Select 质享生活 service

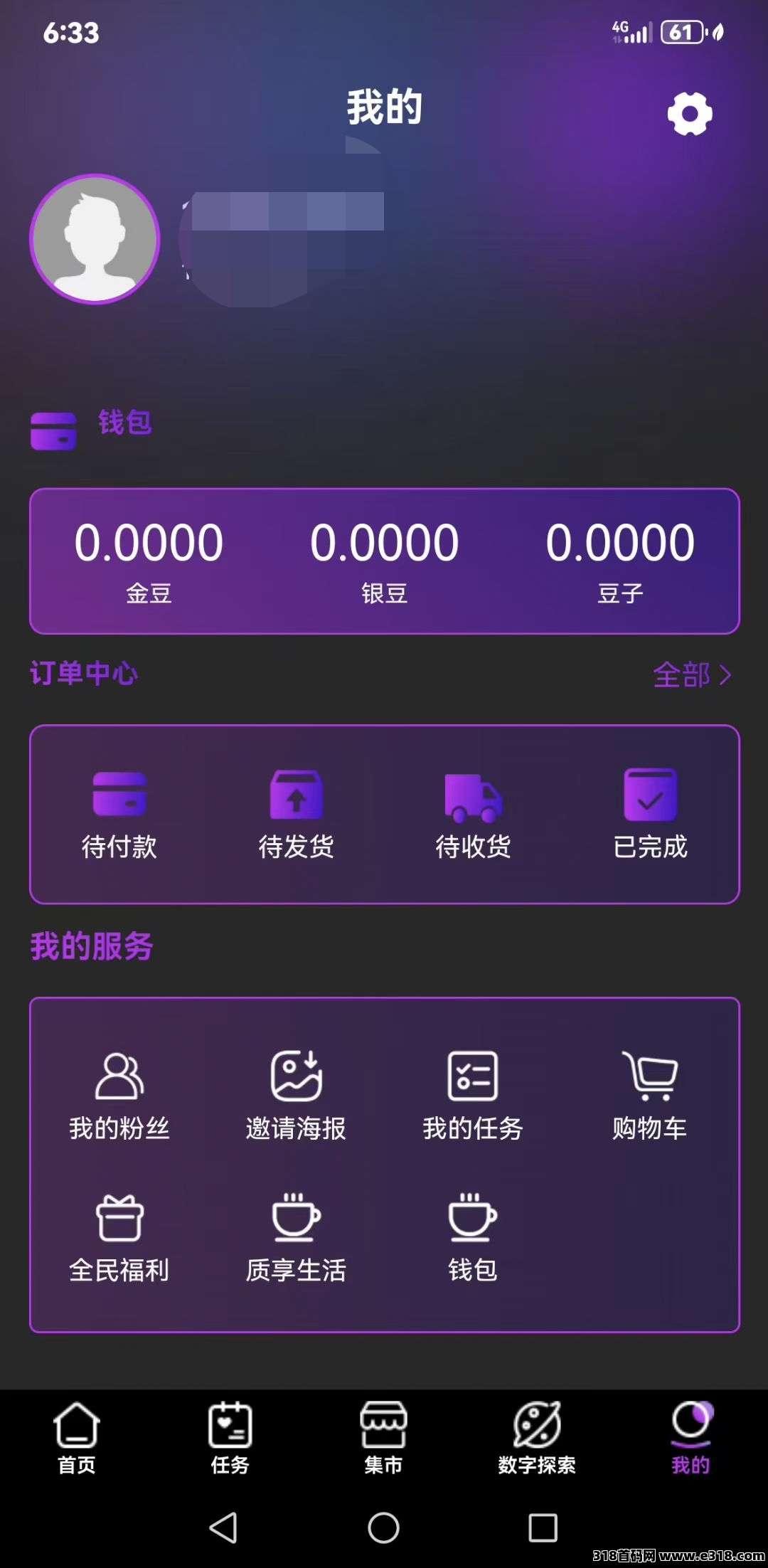(296, 1238)
